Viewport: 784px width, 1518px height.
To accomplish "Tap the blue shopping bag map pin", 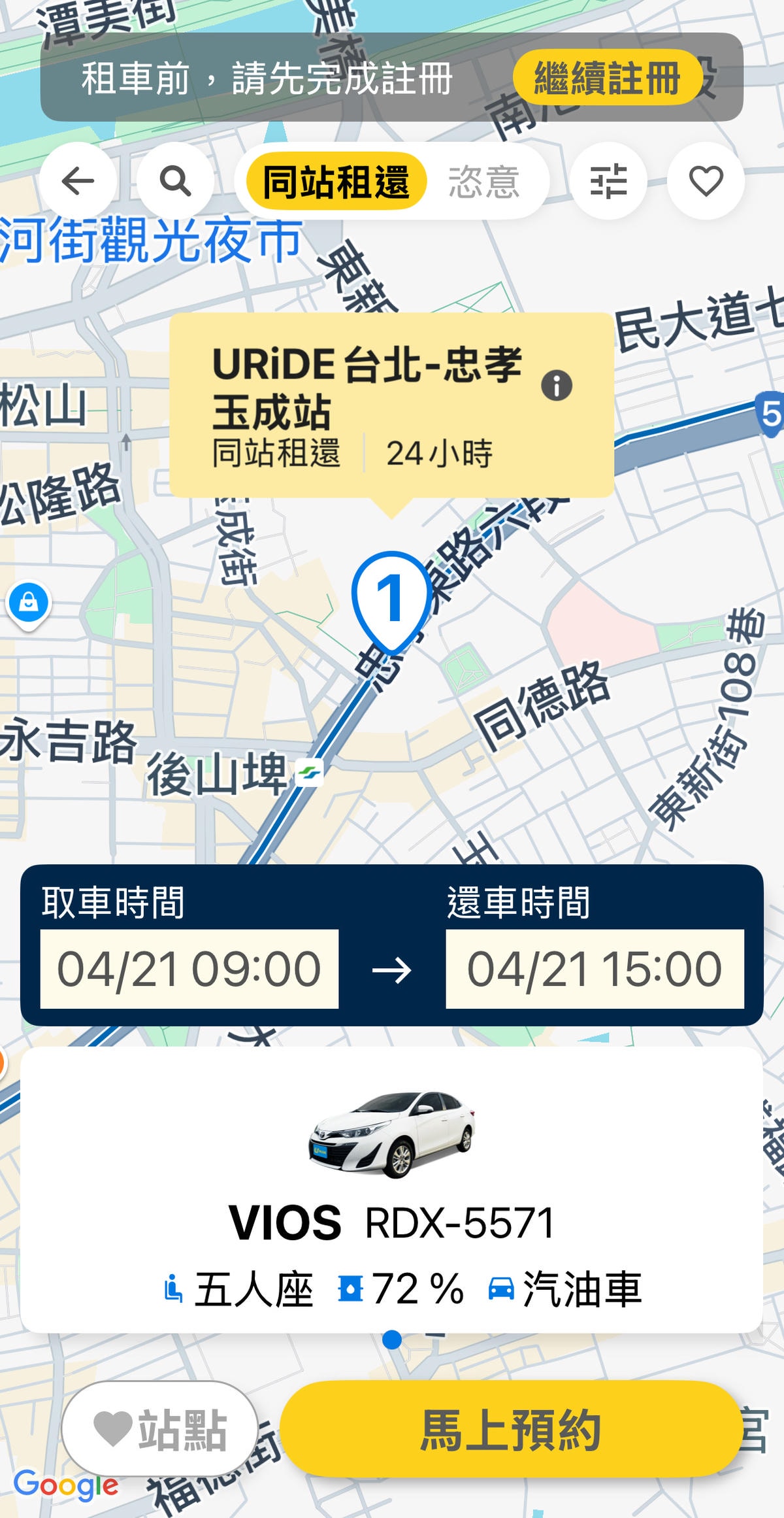I will point(28,601).
